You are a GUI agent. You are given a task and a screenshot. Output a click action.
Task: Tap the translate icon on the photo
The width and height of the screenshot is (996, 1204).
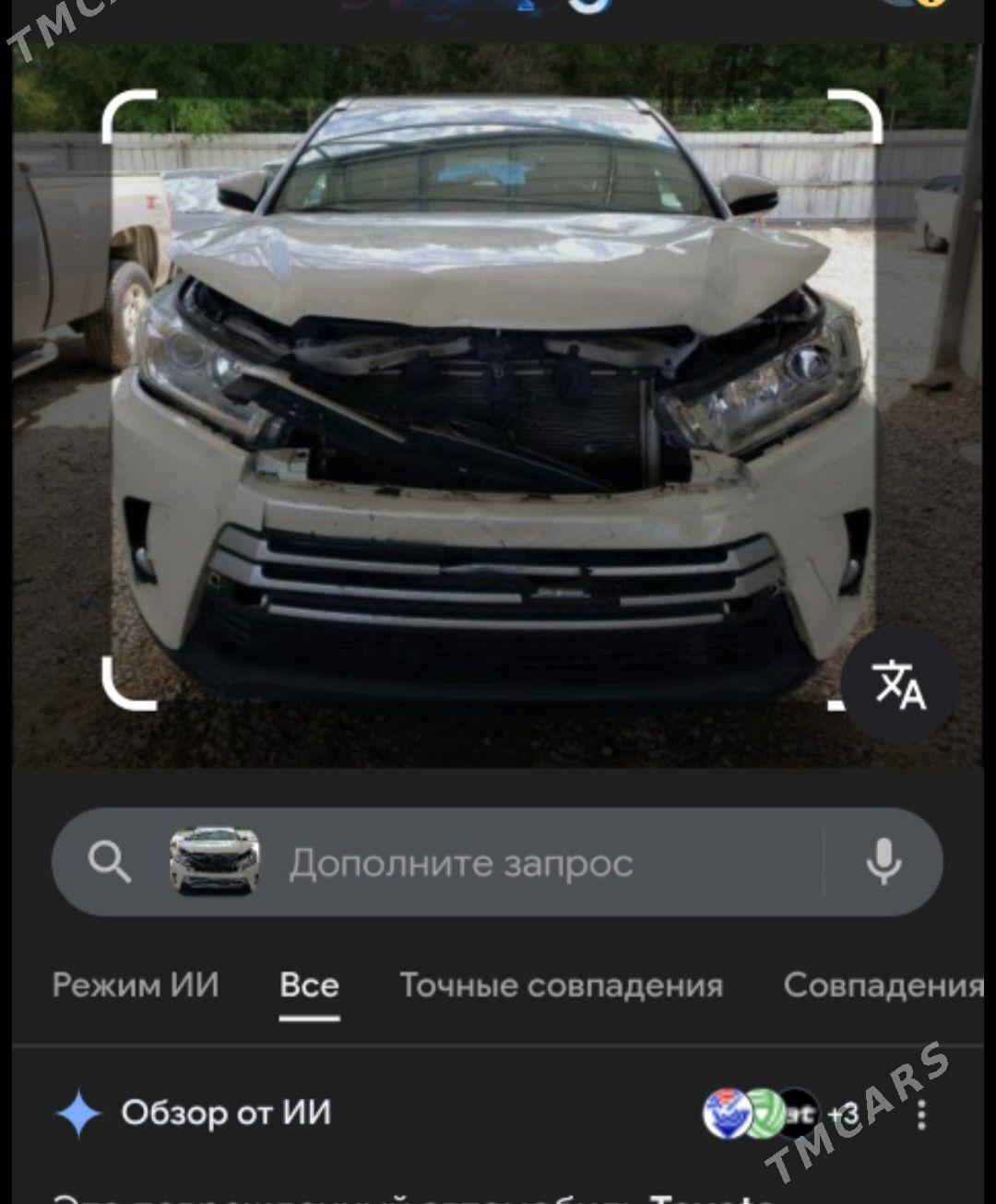point(899,684)
